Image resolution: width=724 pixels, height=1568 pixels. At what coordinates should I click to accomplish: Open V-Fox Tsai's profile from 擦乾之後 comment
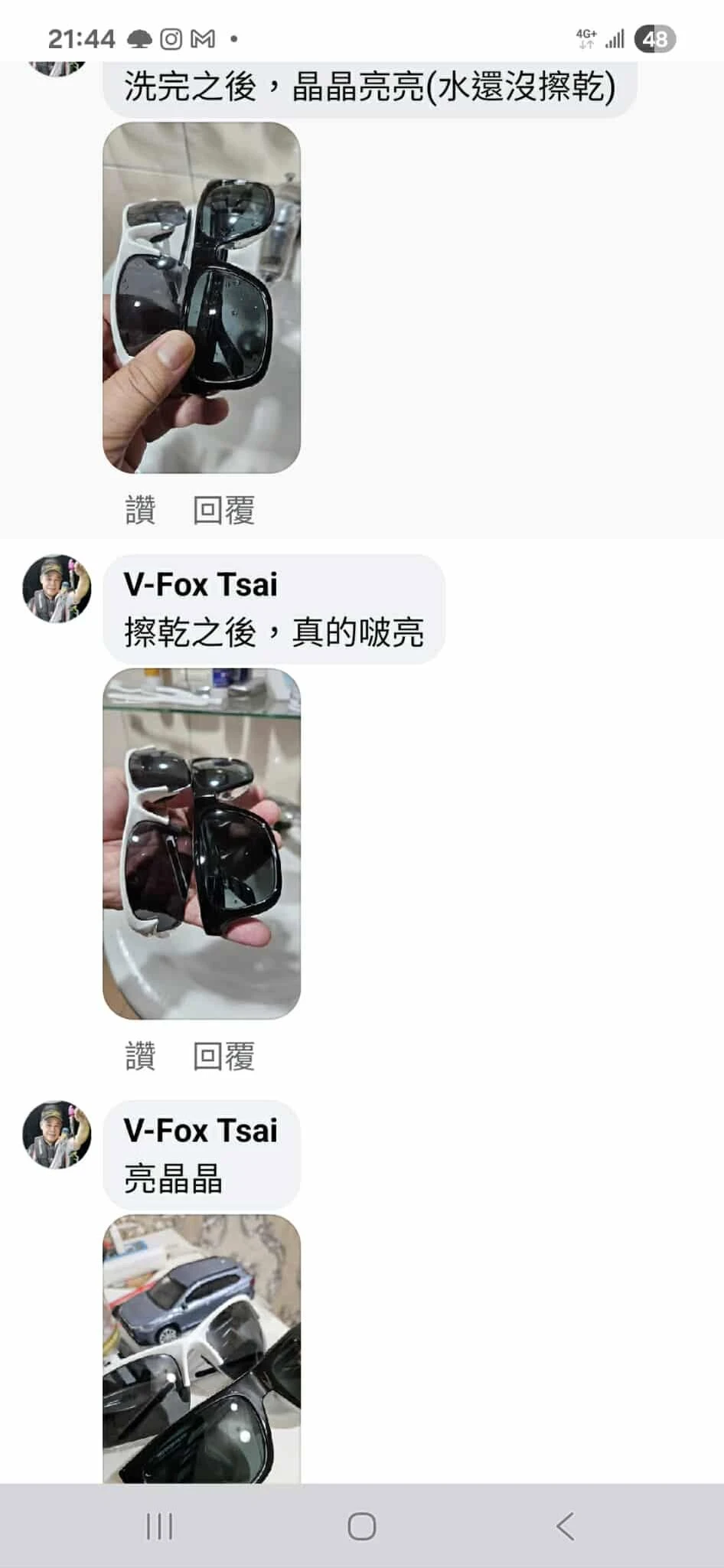tap(201, 585)
